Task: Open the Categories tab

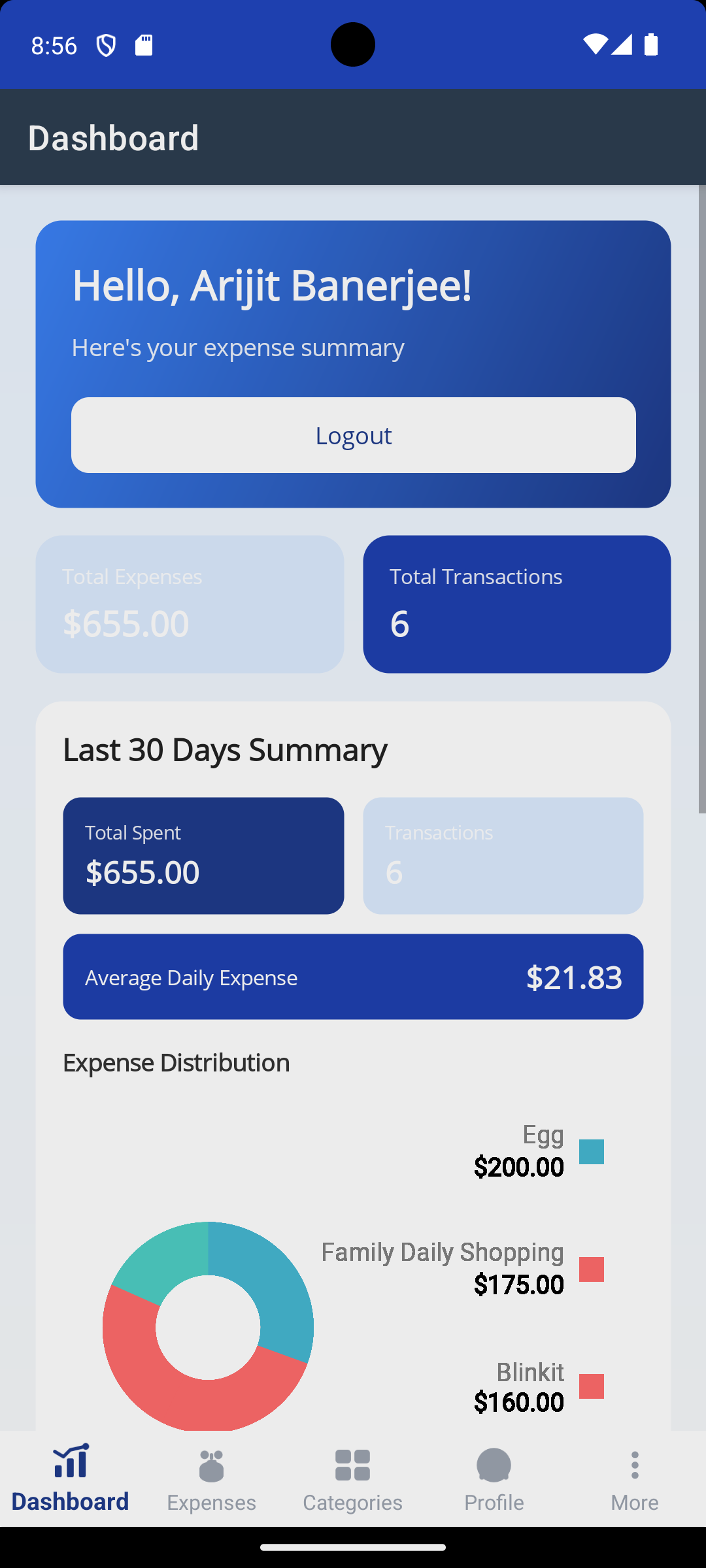Action: pos(352,1480)
